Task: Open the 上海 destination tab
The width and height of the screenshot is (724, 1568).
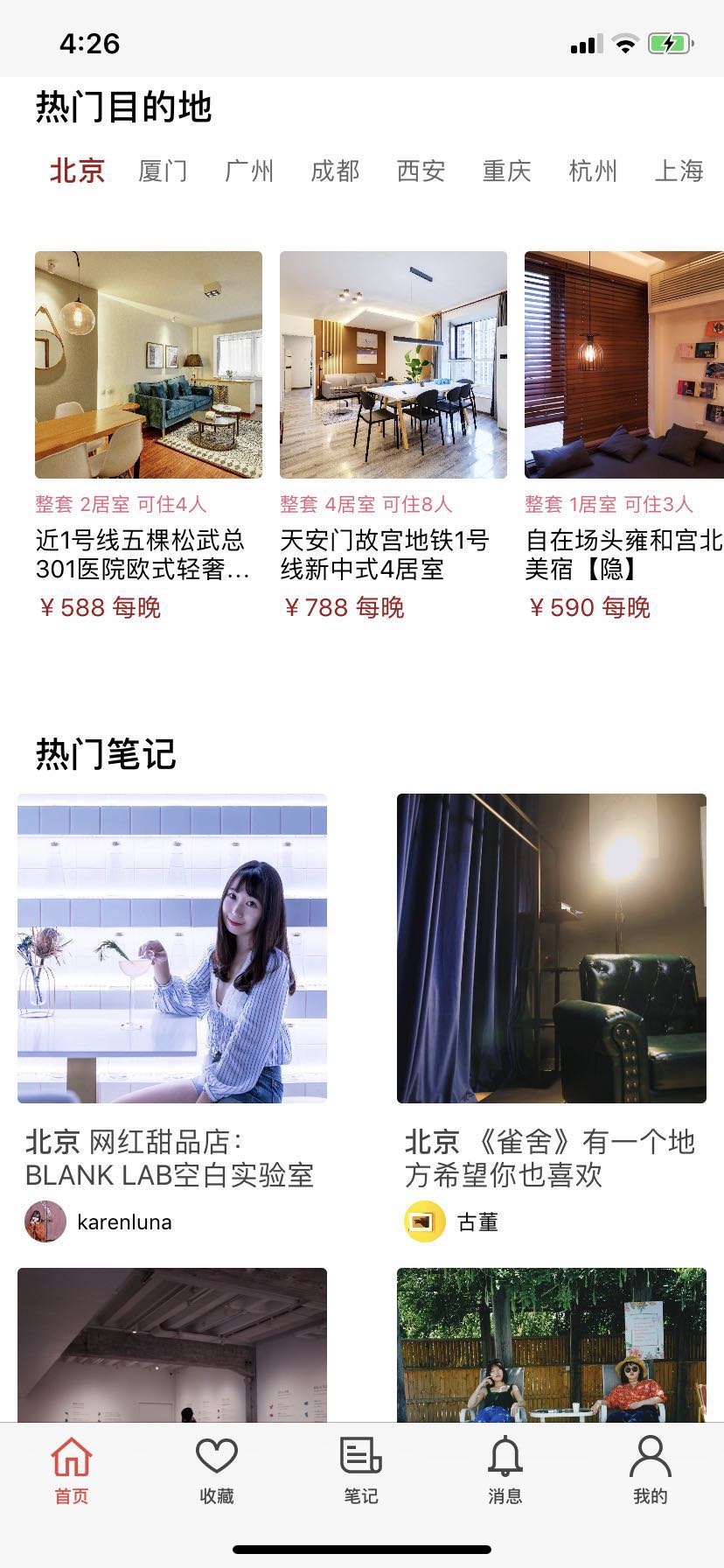Action: click(679, 171)
